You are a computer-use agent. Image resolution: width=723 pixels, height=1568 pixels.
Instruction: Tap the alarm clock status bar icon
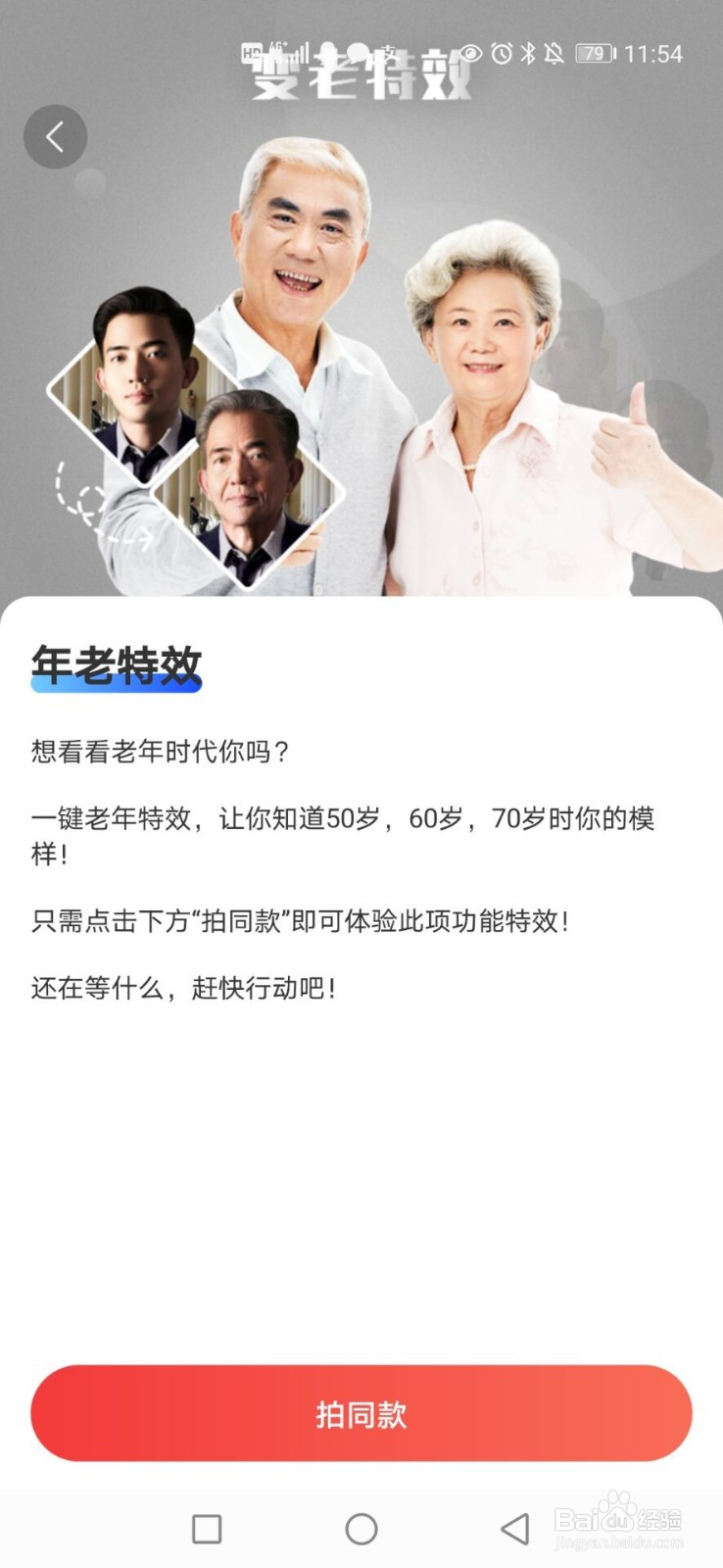pyautogui.click(x=502, y=55)
